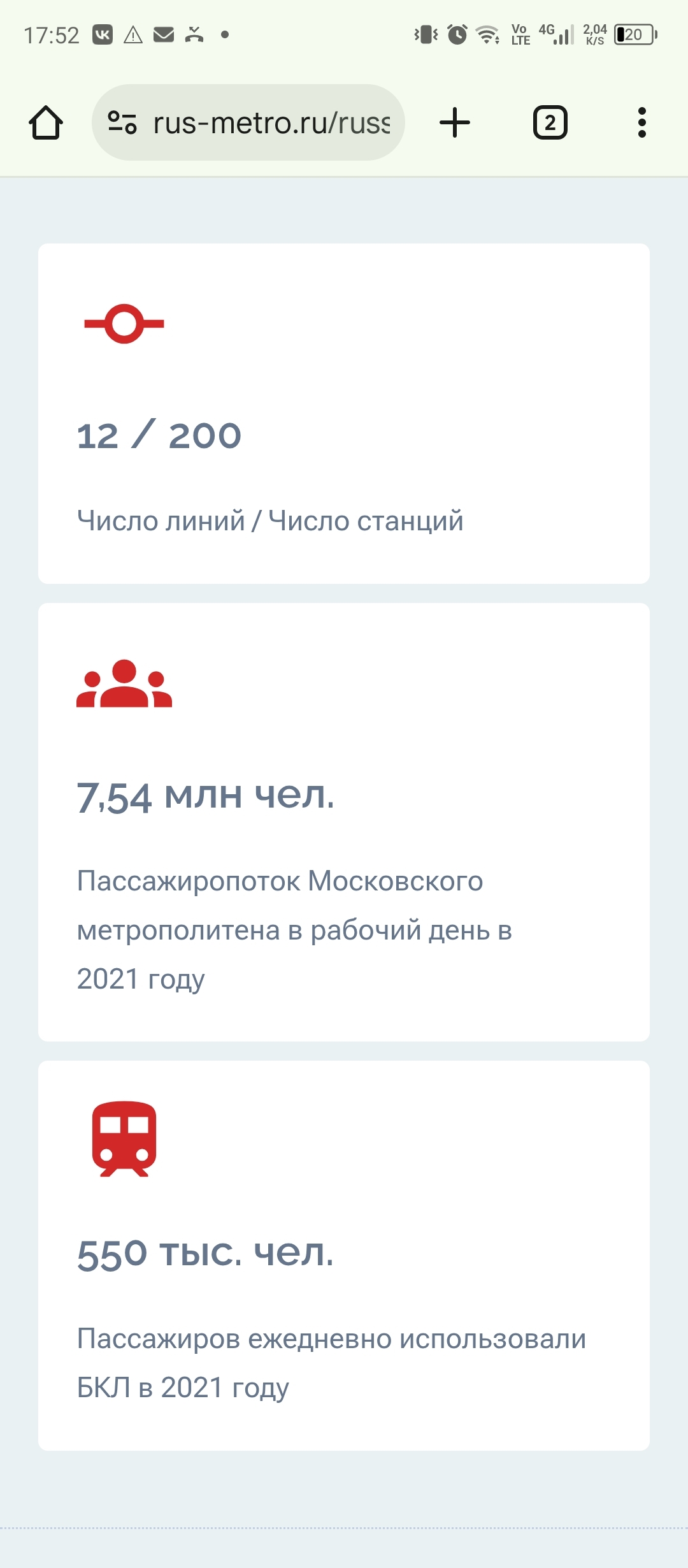View site info icon in address bar
Screen dimensions: 688x1568
[122, 122]
